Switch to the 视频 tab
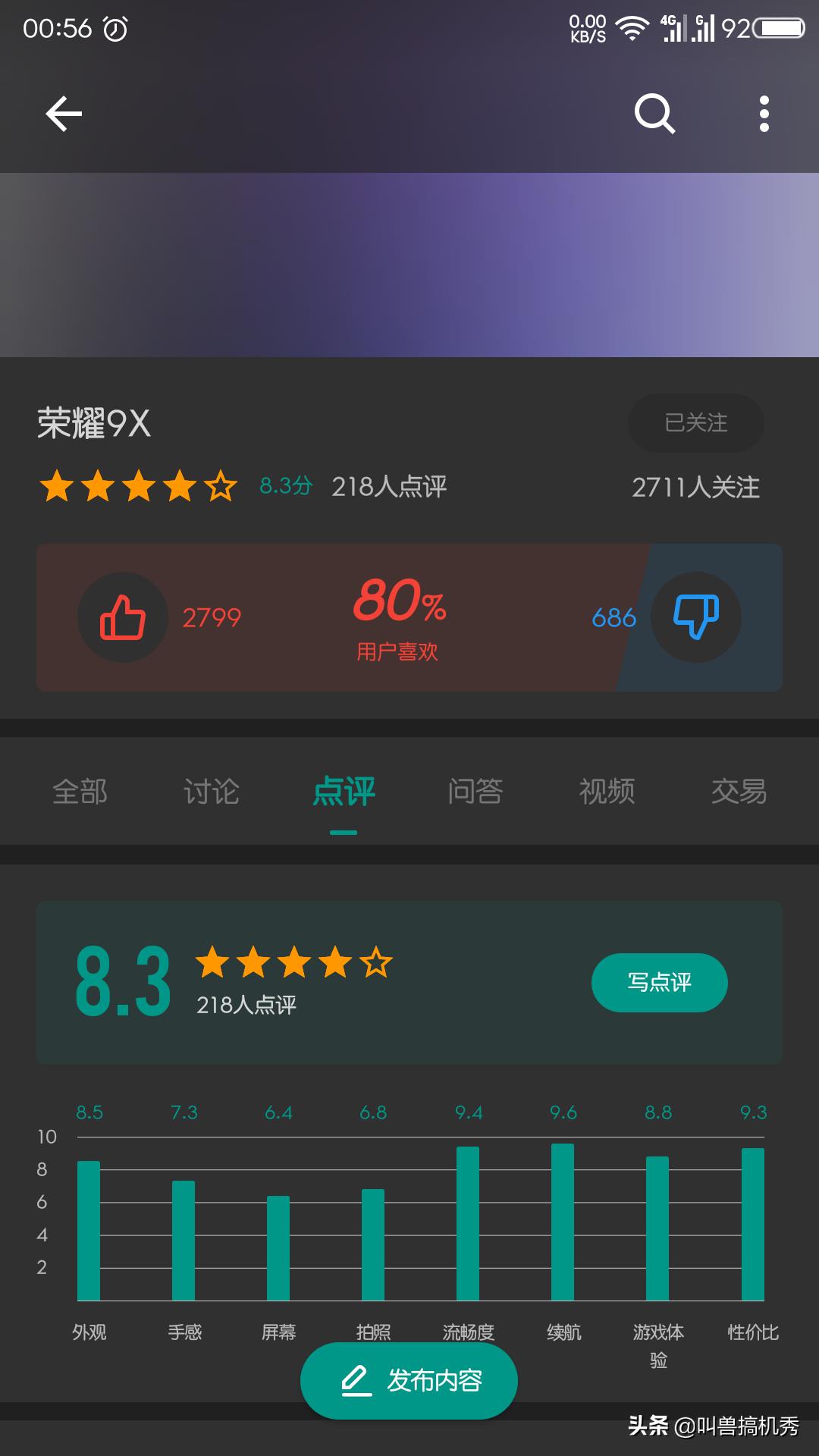The image size is (819, 1456). click(607, 792)
